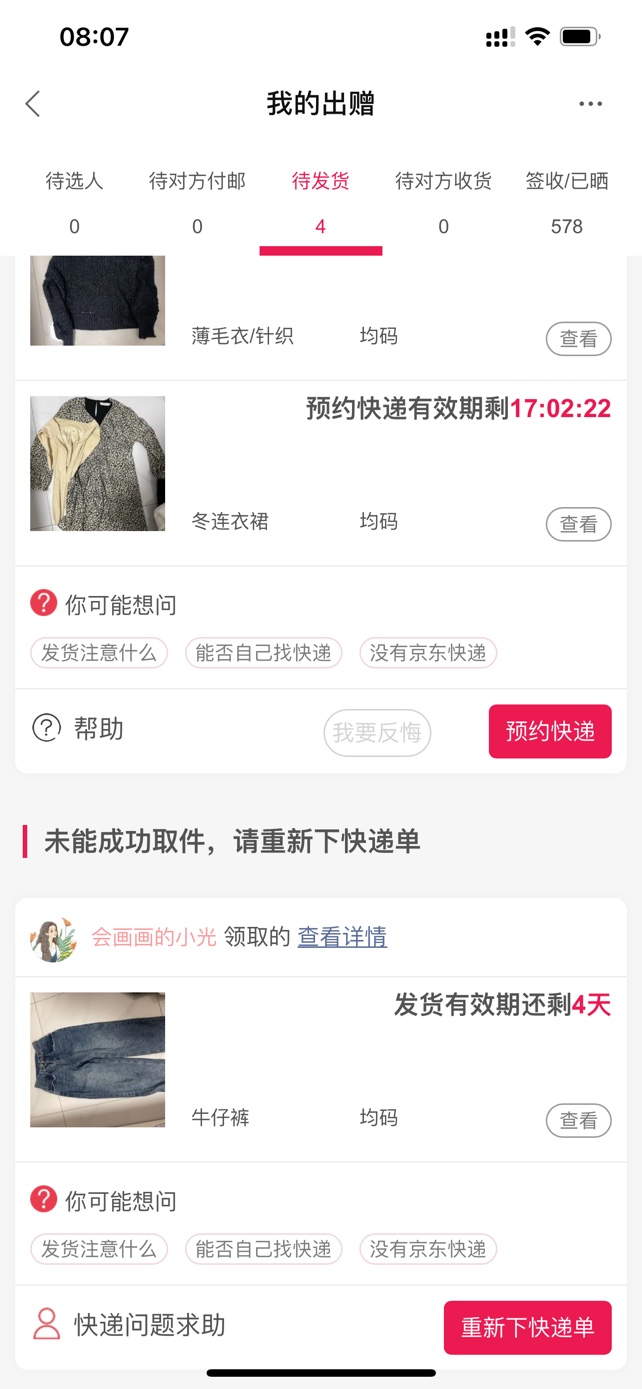The image size is (642, 1389).
Task: View the 冬连衣裙 item via 查看
Action: click(578, 524)
